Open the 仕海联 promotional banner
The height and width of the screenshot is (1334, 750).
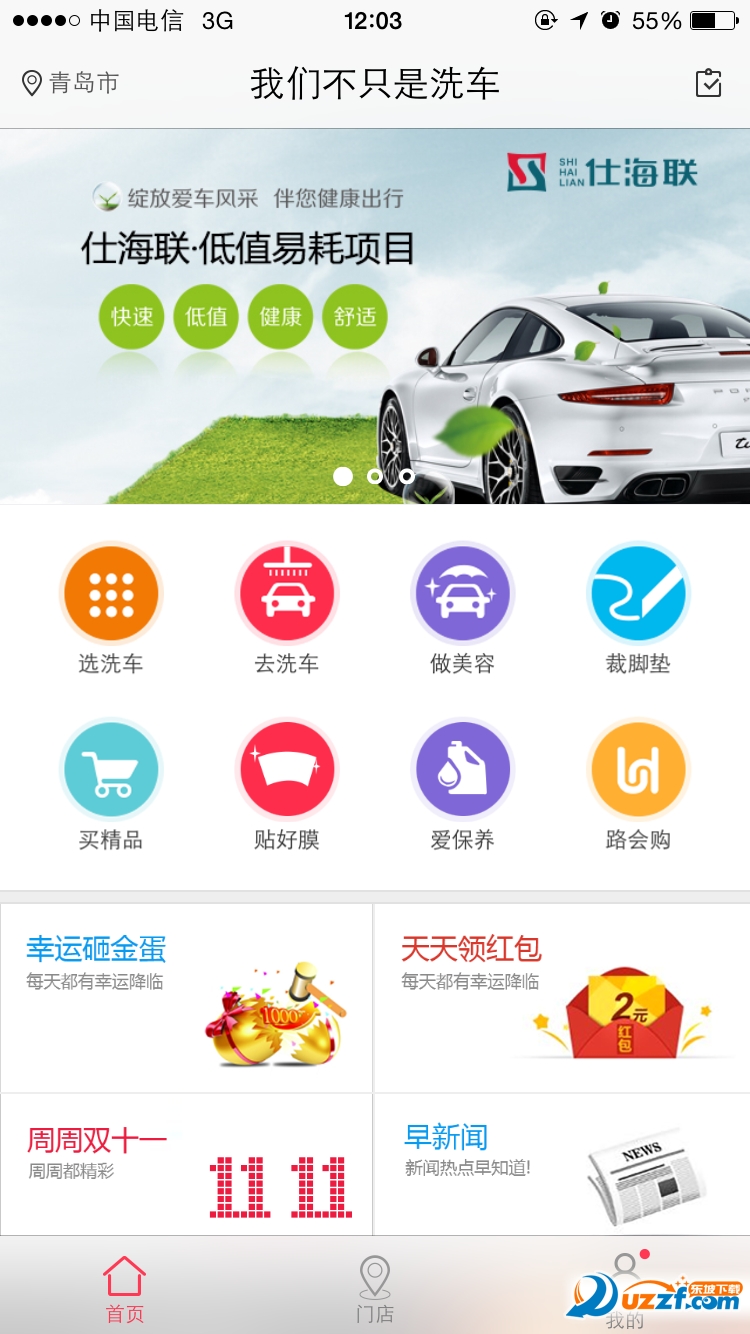click(x=375, y=316)
